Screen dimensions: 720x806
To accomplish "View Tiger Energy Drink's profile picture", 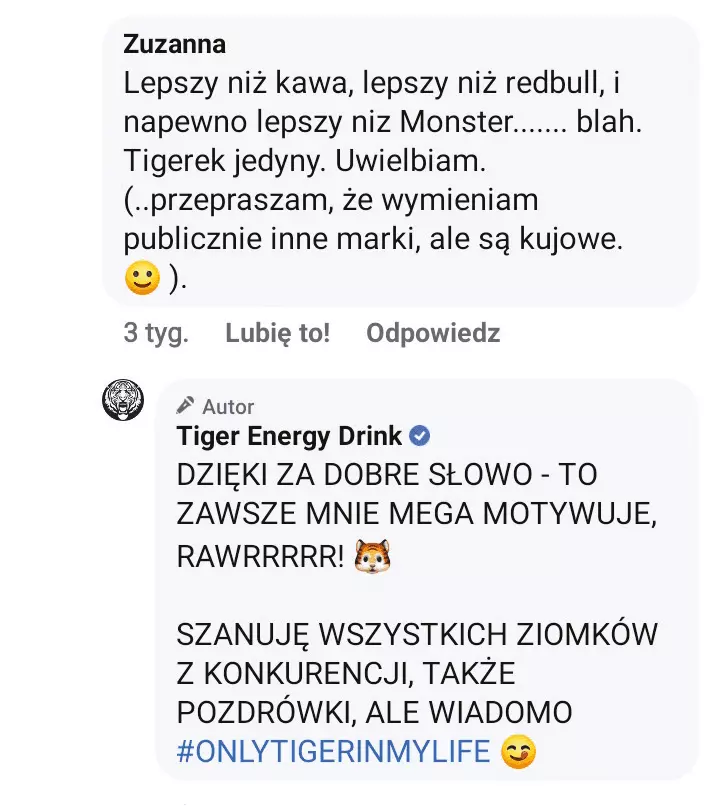I will click(x=124, y=402).
